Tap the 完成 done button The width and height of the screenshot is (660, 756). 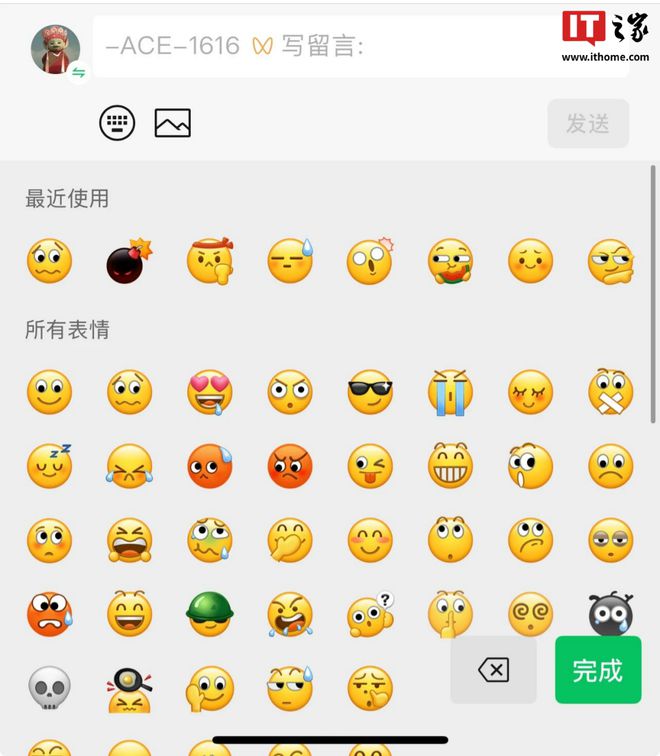(x=598, y=670)
